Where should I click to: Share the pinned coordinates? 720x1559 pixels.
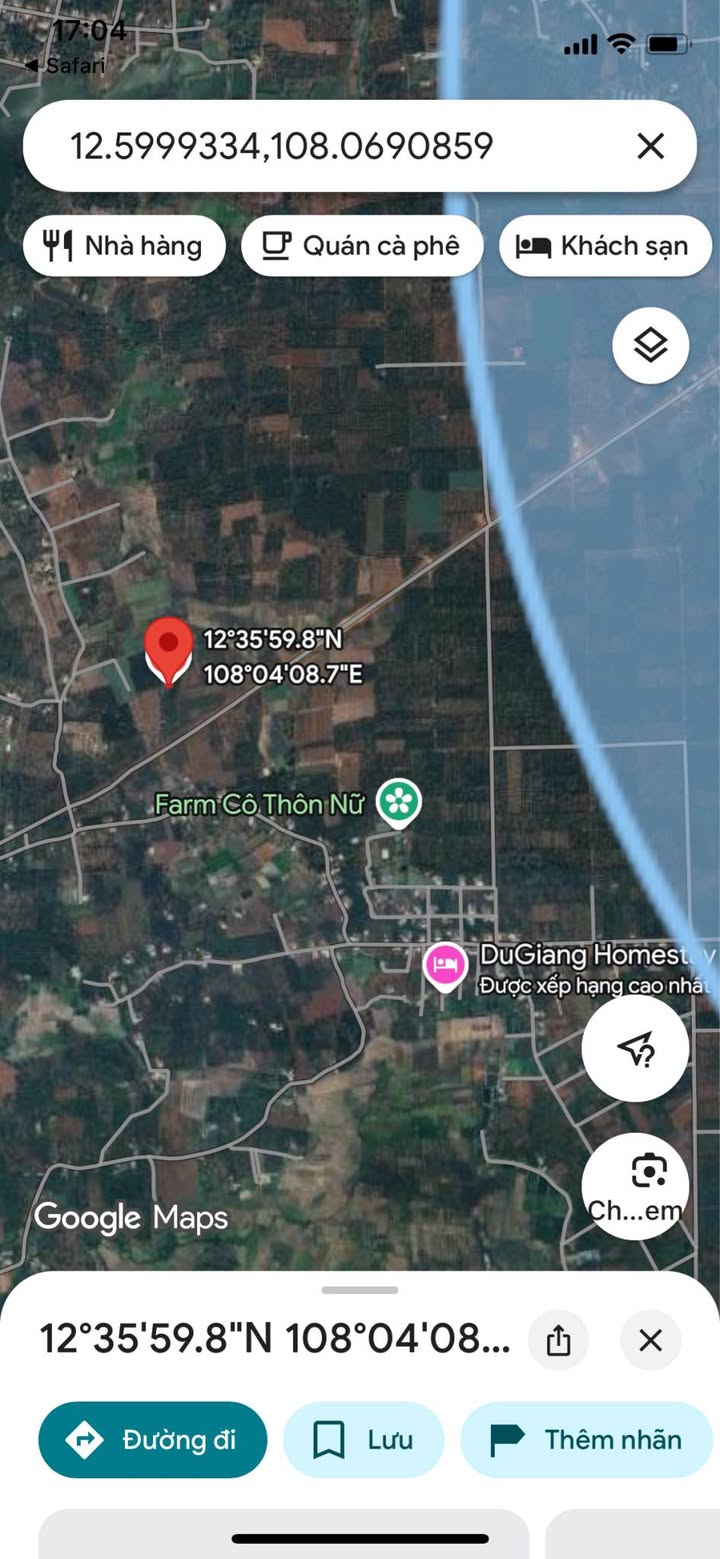point(558,1340)
